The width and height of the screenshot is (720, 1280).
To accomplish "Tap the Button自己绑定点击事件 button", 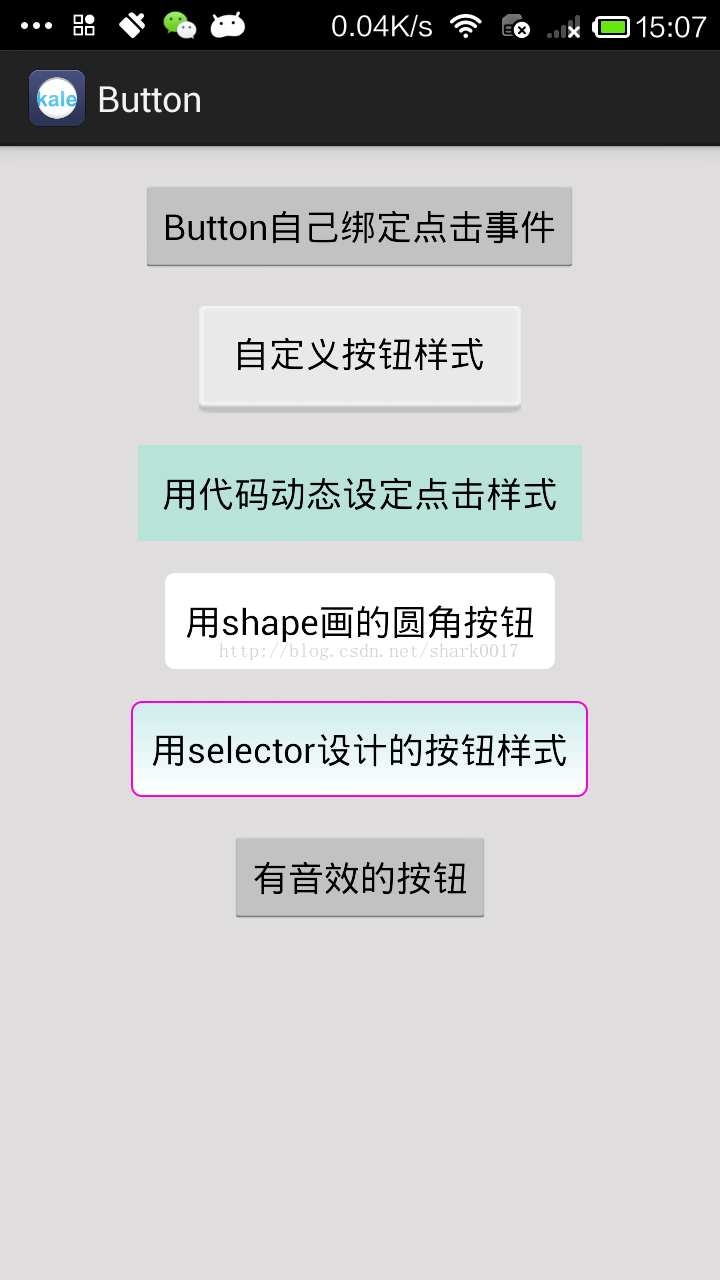I will [x=359, y=227].
